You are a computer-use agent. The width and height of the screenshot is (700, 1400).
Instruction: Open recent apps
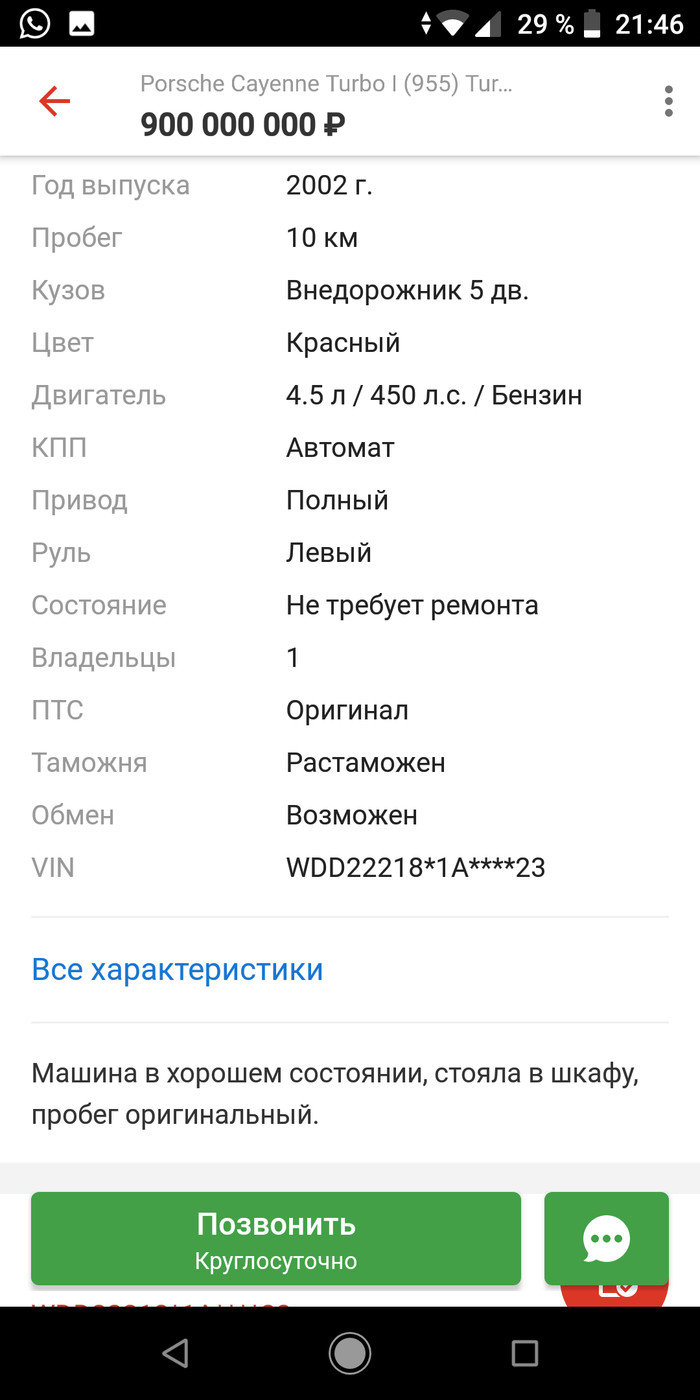pos(524,1353)
